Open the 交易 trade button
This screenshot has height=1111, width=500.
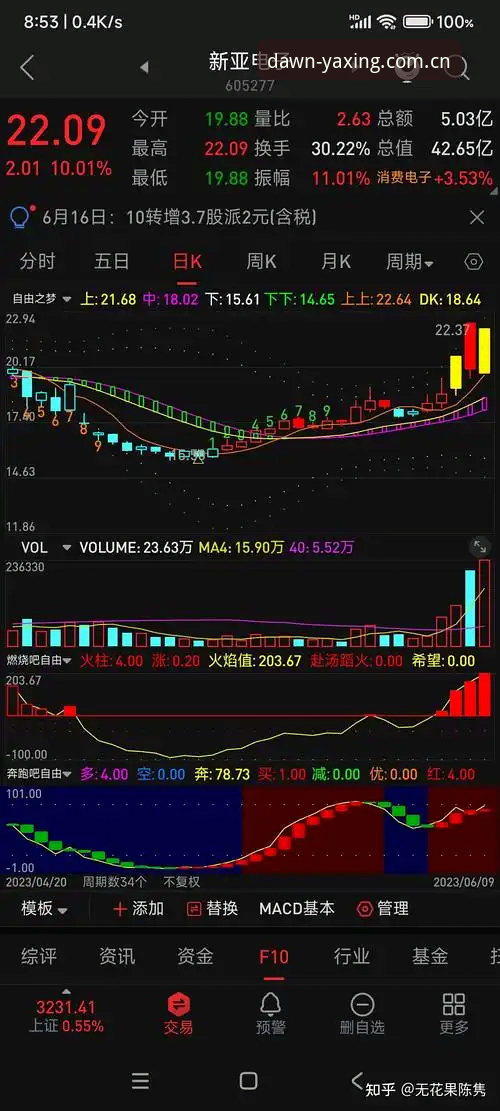tap(178, 1013)
